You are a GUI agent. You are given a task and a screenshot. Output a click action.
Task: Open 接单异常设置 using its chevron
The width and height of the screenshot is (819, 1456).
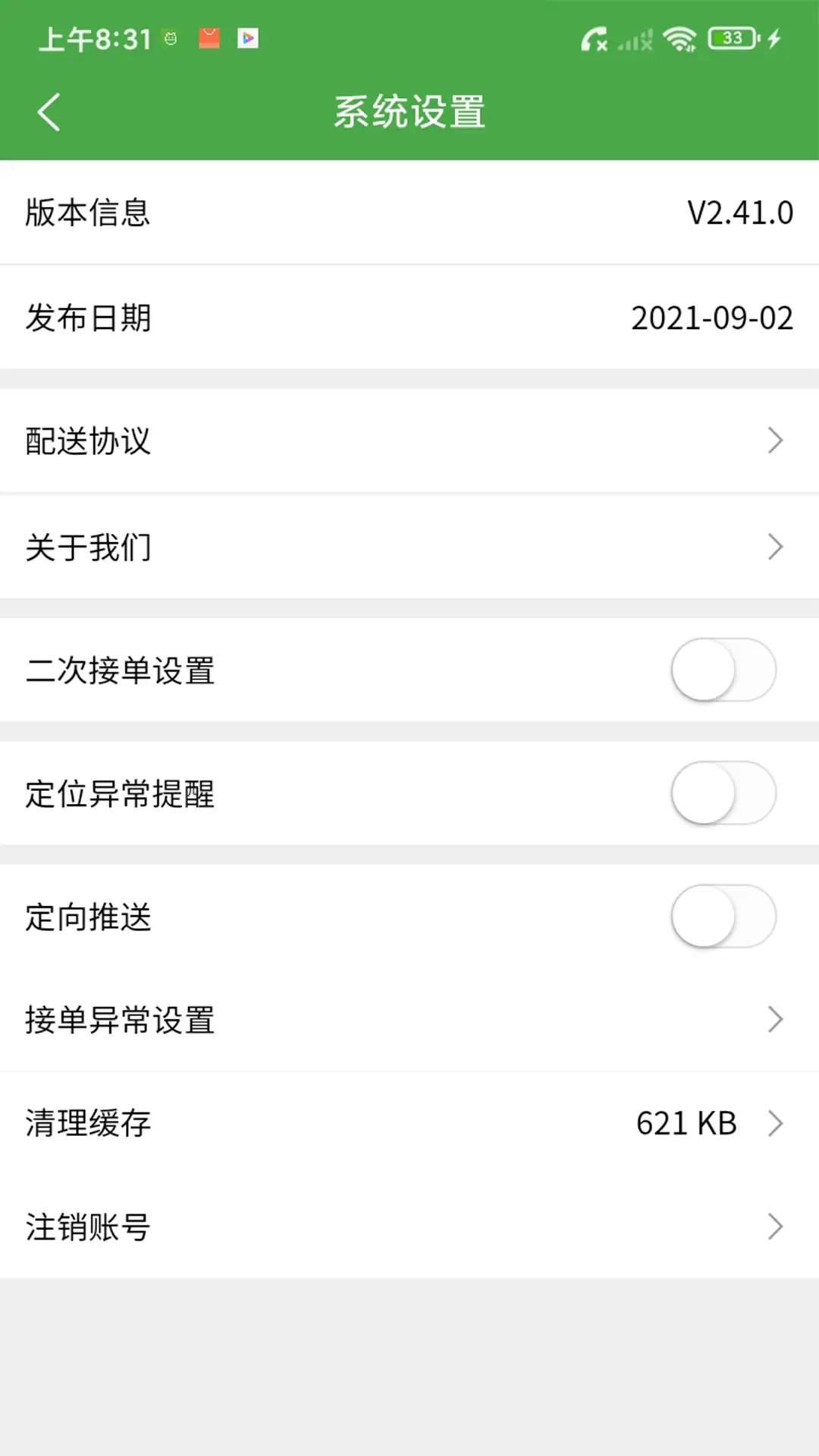tap(775, 1018)
